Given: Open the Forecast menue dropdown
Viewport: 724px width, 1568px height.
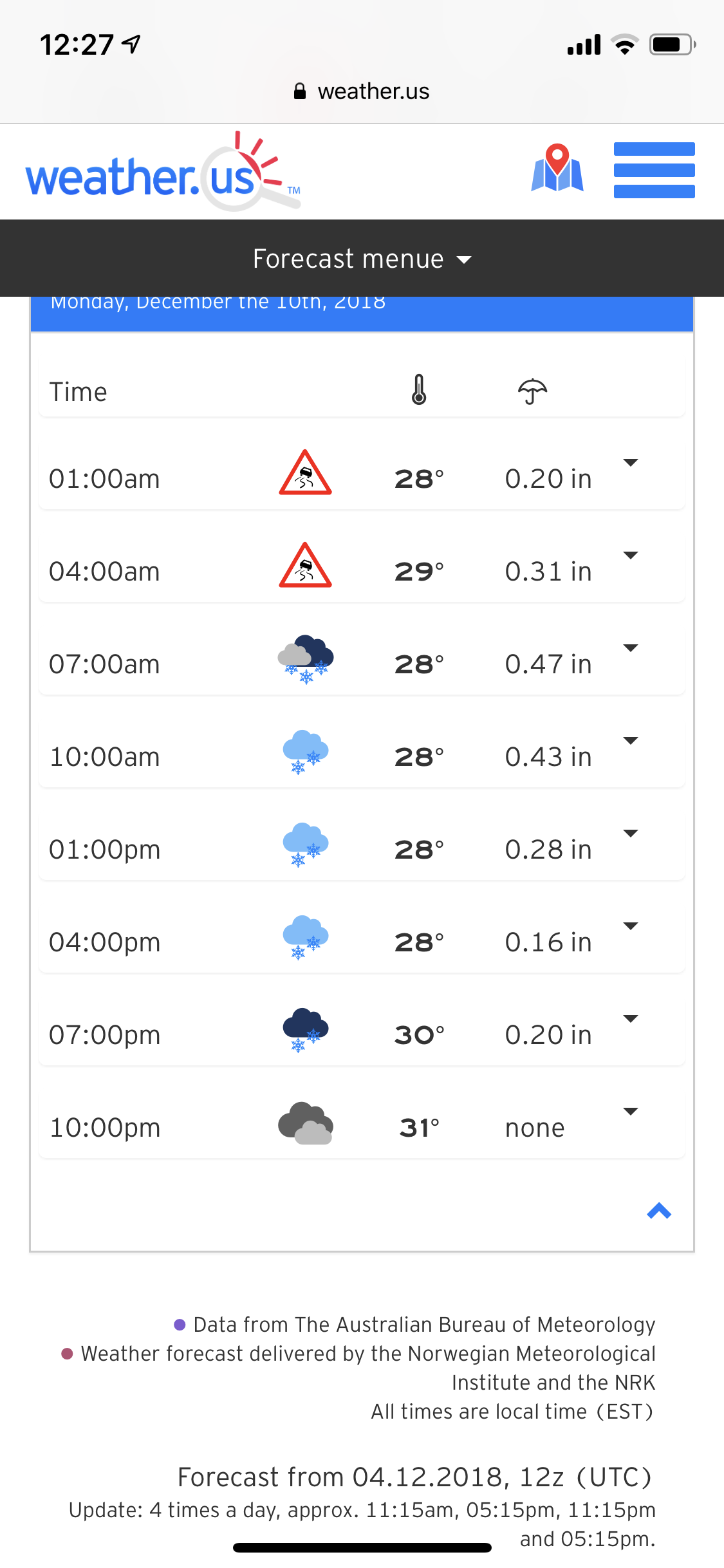Looking at the screenshot, I should coord(362,259).
